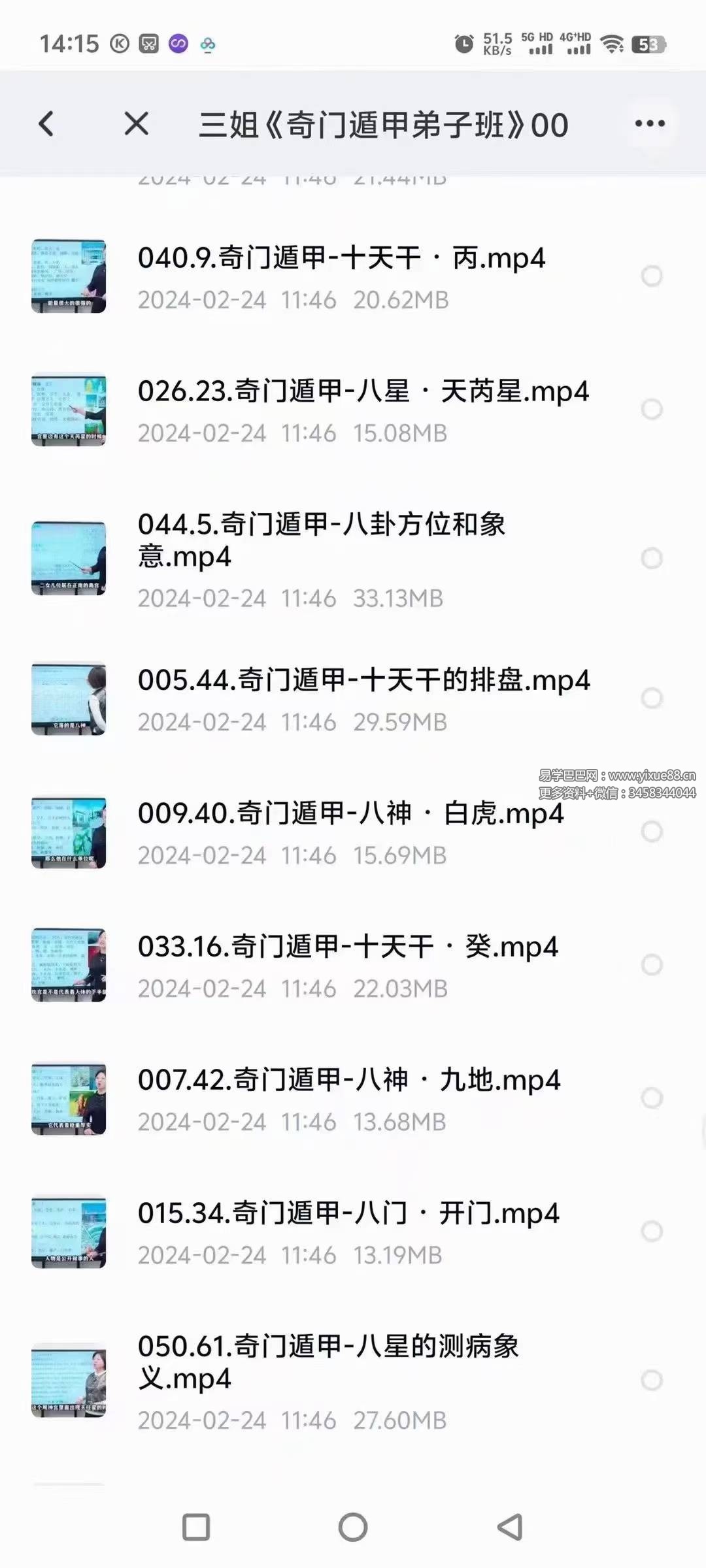The height and width of the screenshot is (1568, 706).
Task: Select the checkbox for 026.23 天芮星.mp4
Action: coord(652,410)
